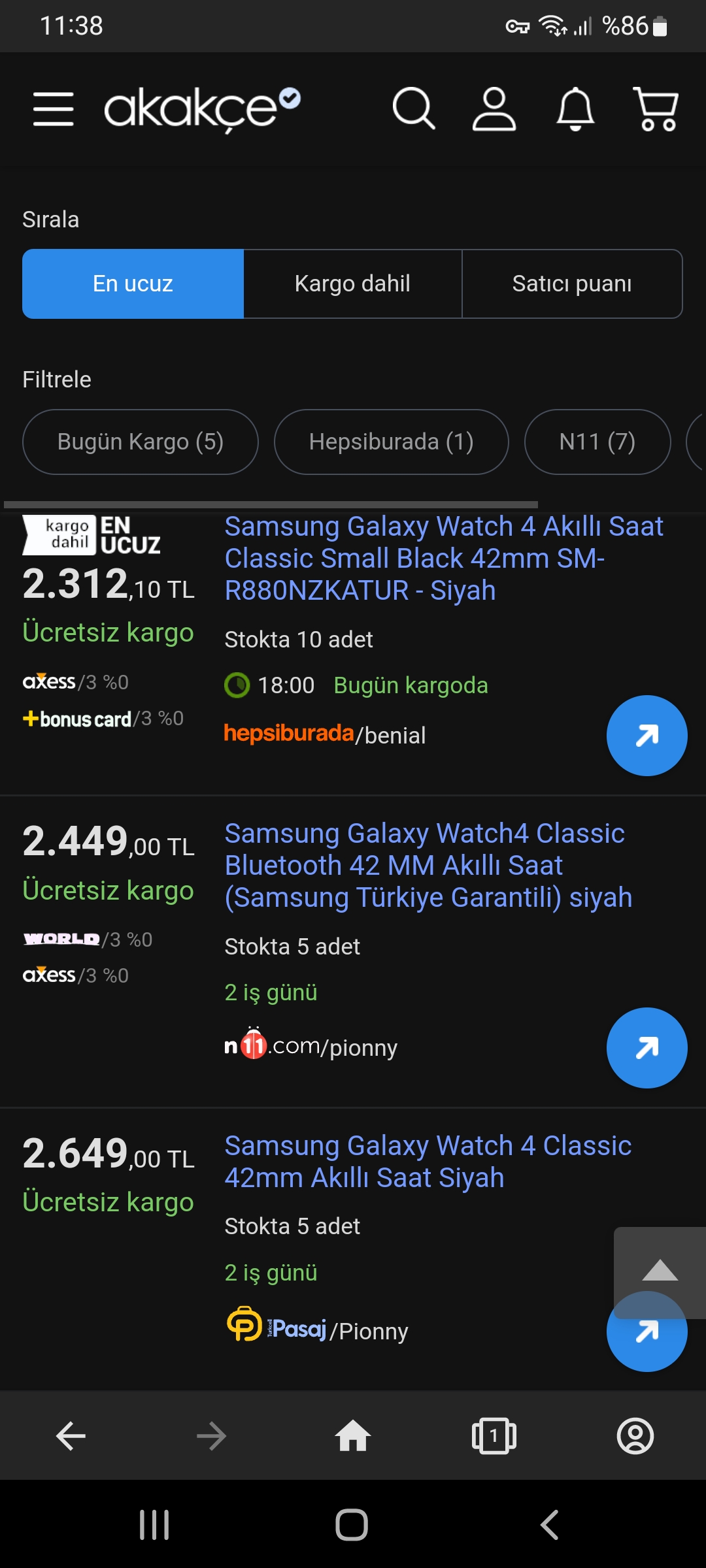Screen dimensions: 706x1568
Task: Go to the akakçe home logo
Action: (x=202, y=108)
